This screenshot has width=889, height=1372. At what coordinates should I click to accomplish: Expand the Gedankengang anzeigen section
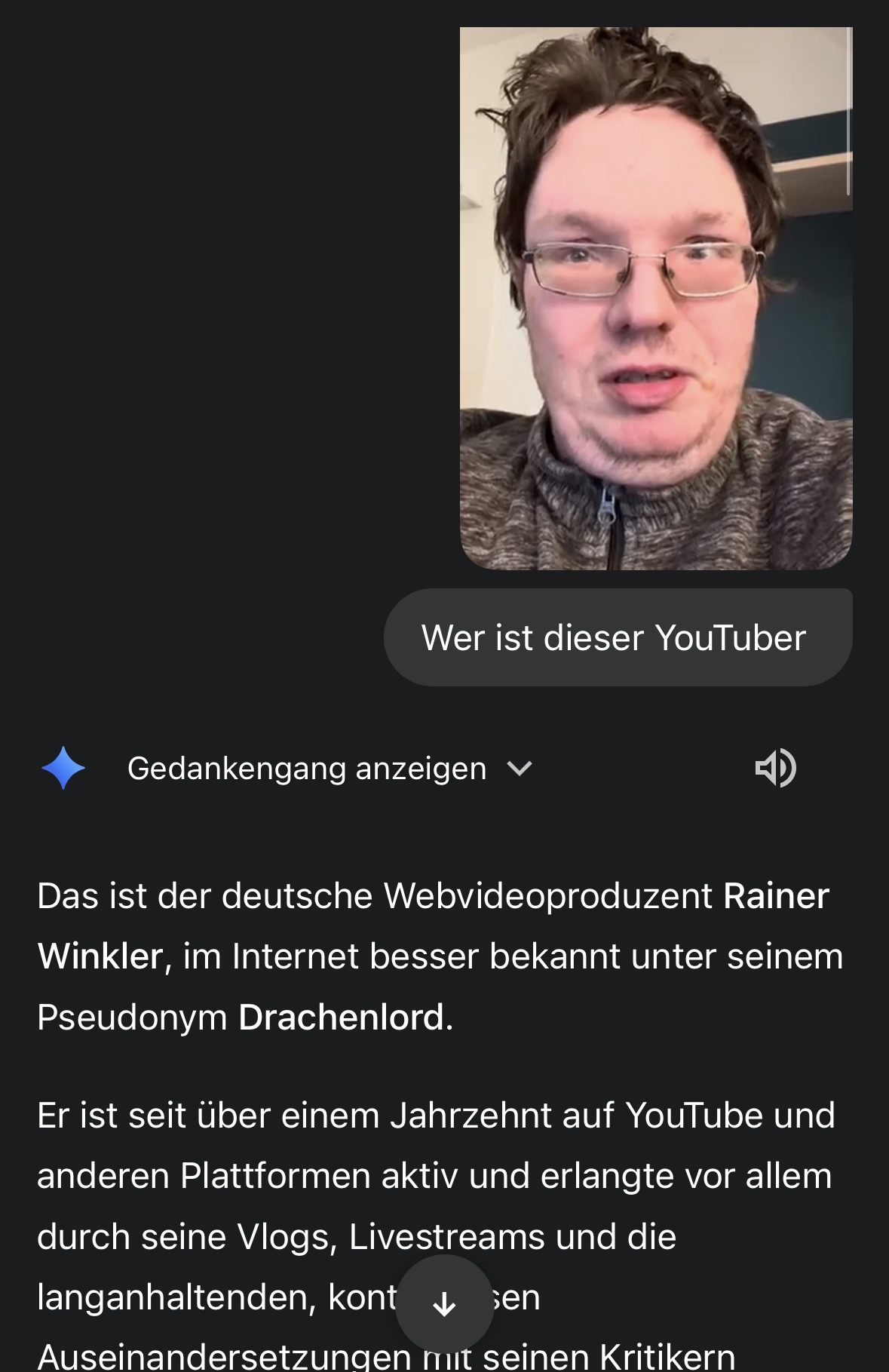[x=330, y=769]
